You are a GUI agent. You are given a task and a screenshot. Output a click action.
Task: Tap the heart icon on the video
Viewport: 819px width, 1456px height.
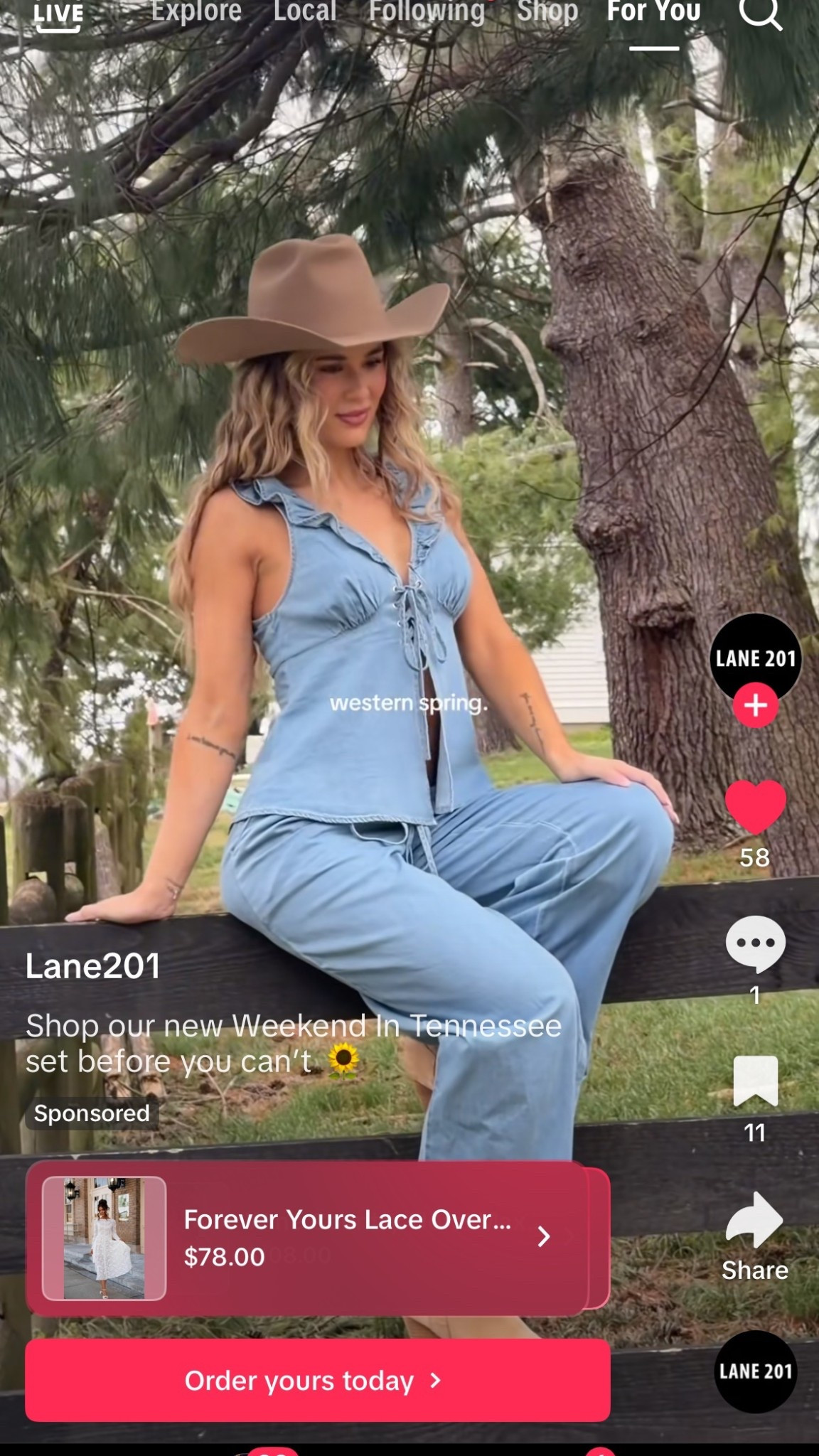coord(755,807)
